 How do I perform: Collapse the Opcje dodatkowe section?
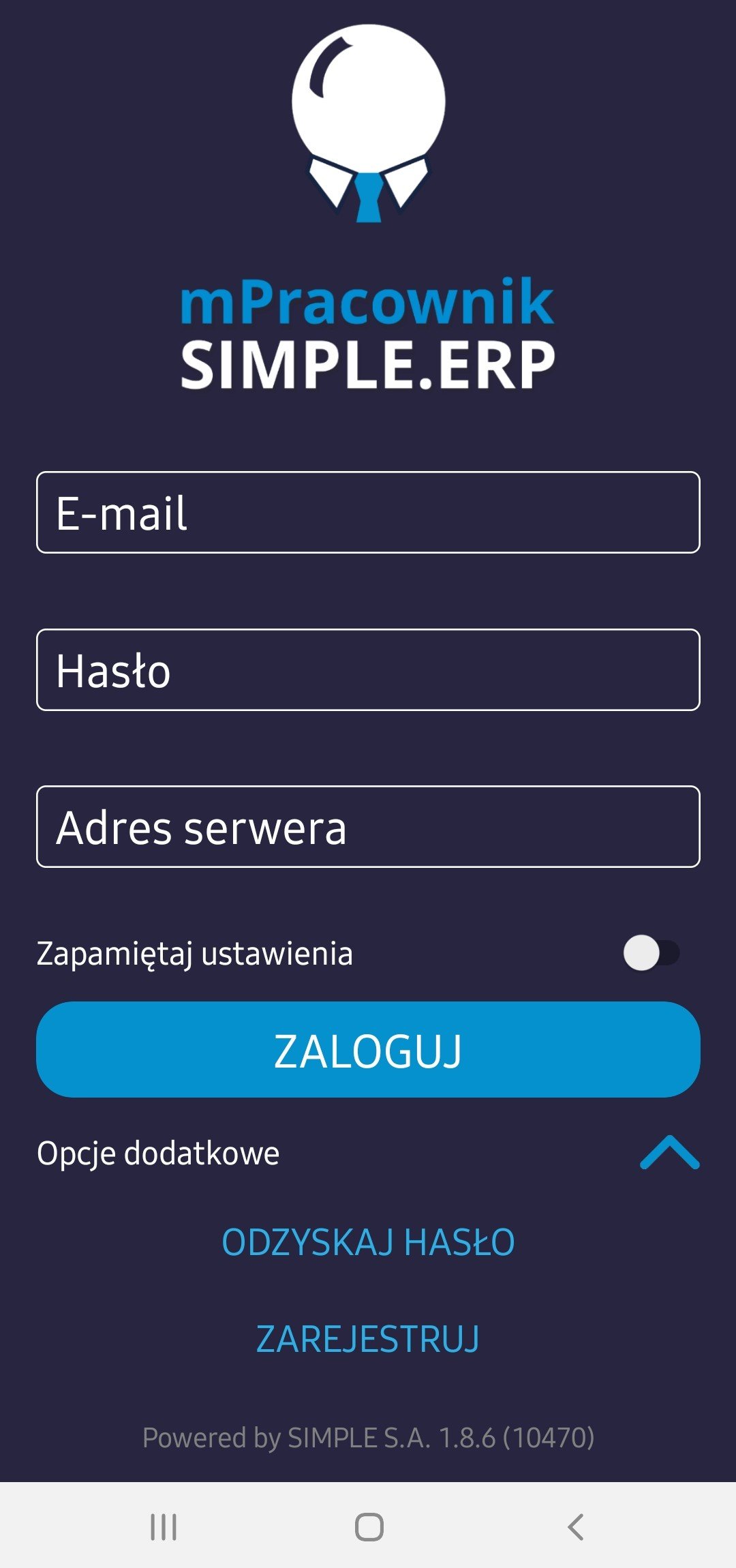point(669,1153)
